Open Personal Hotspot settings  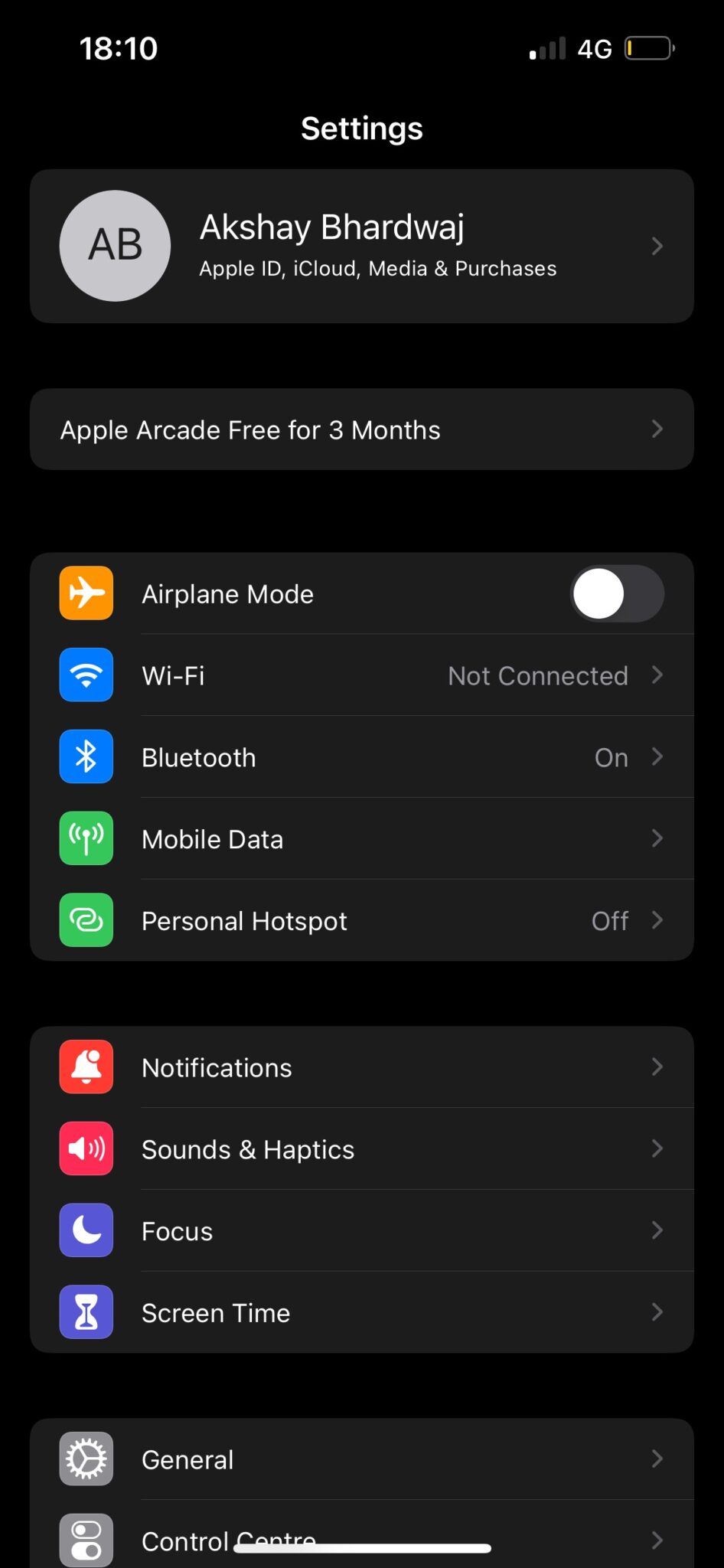pos(362,920)
